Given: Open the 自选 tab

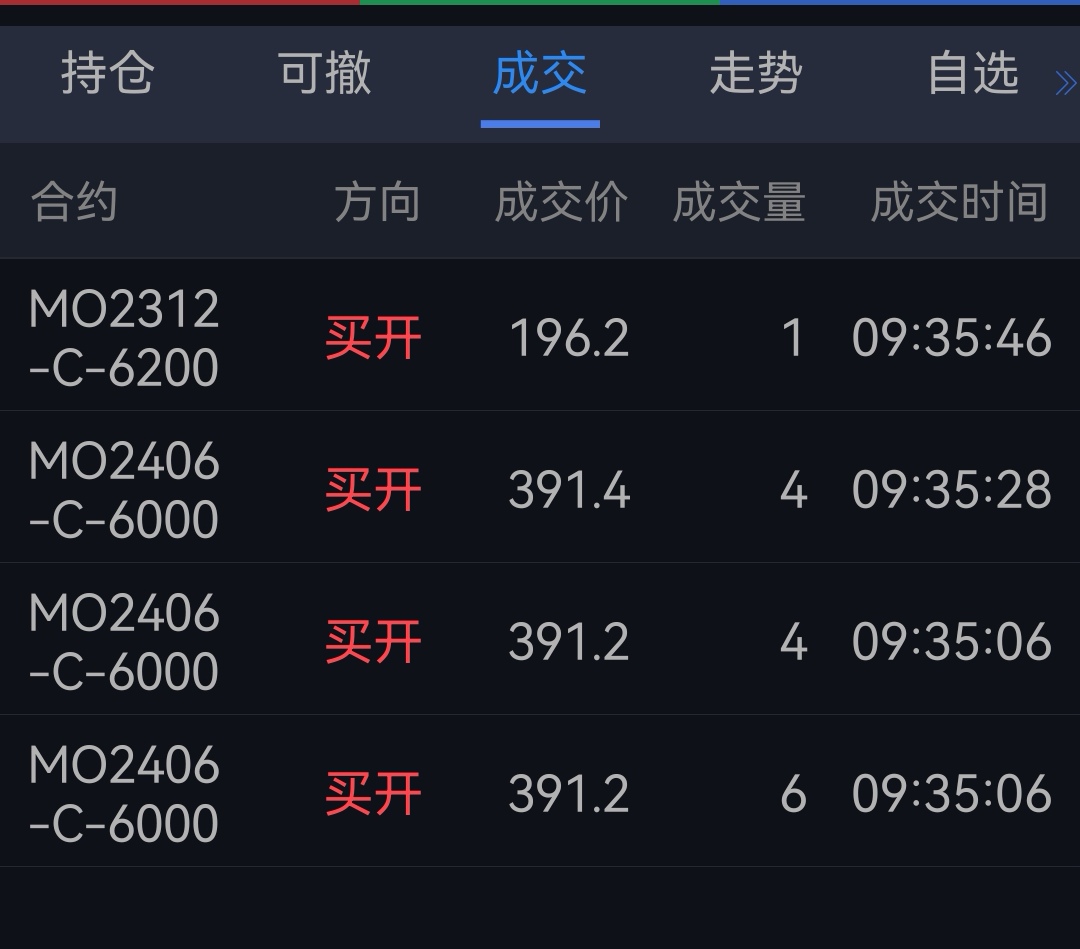Looking at the screenshot, I should (x=973, y=73).
